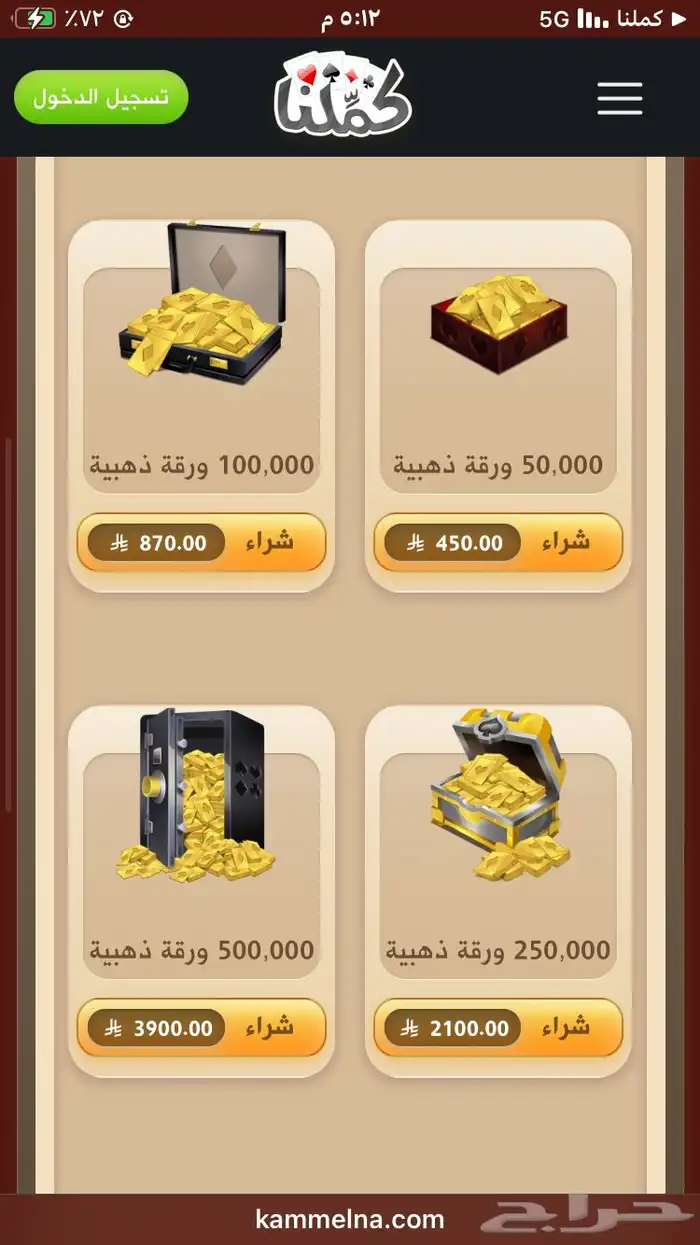Buy 250,000 golden cards for 2100.00
This screenshot has width=700, height=1245.
point(498,1027)
